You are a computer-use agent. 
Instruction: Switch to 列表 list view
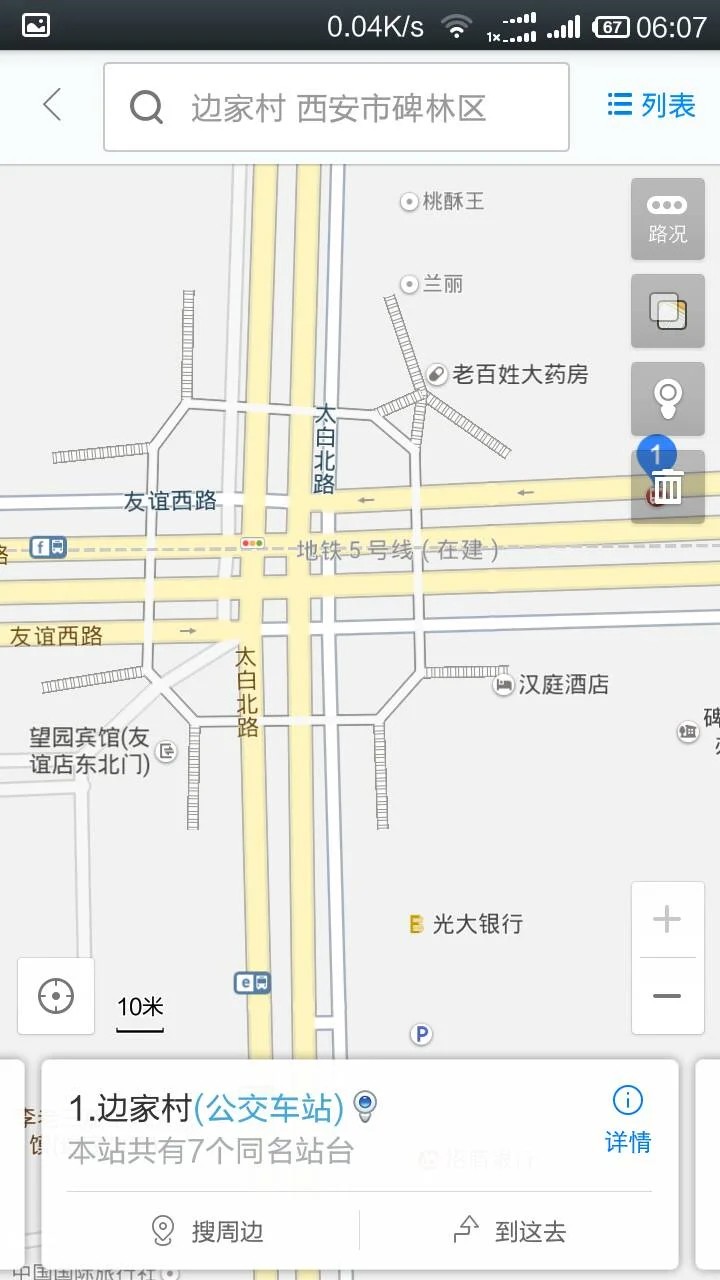(650, 105)
